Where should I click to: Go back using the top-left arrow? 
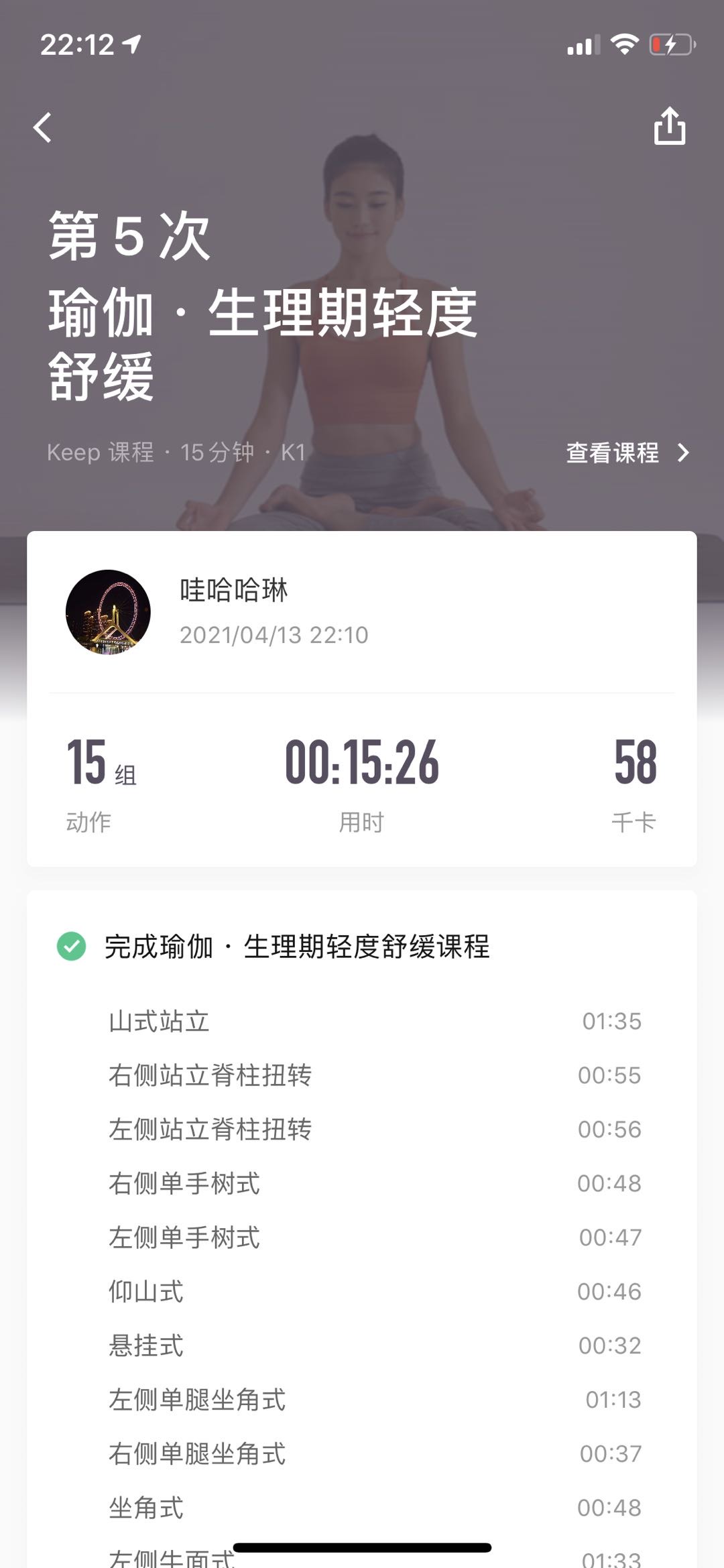[x=43, y=127]
